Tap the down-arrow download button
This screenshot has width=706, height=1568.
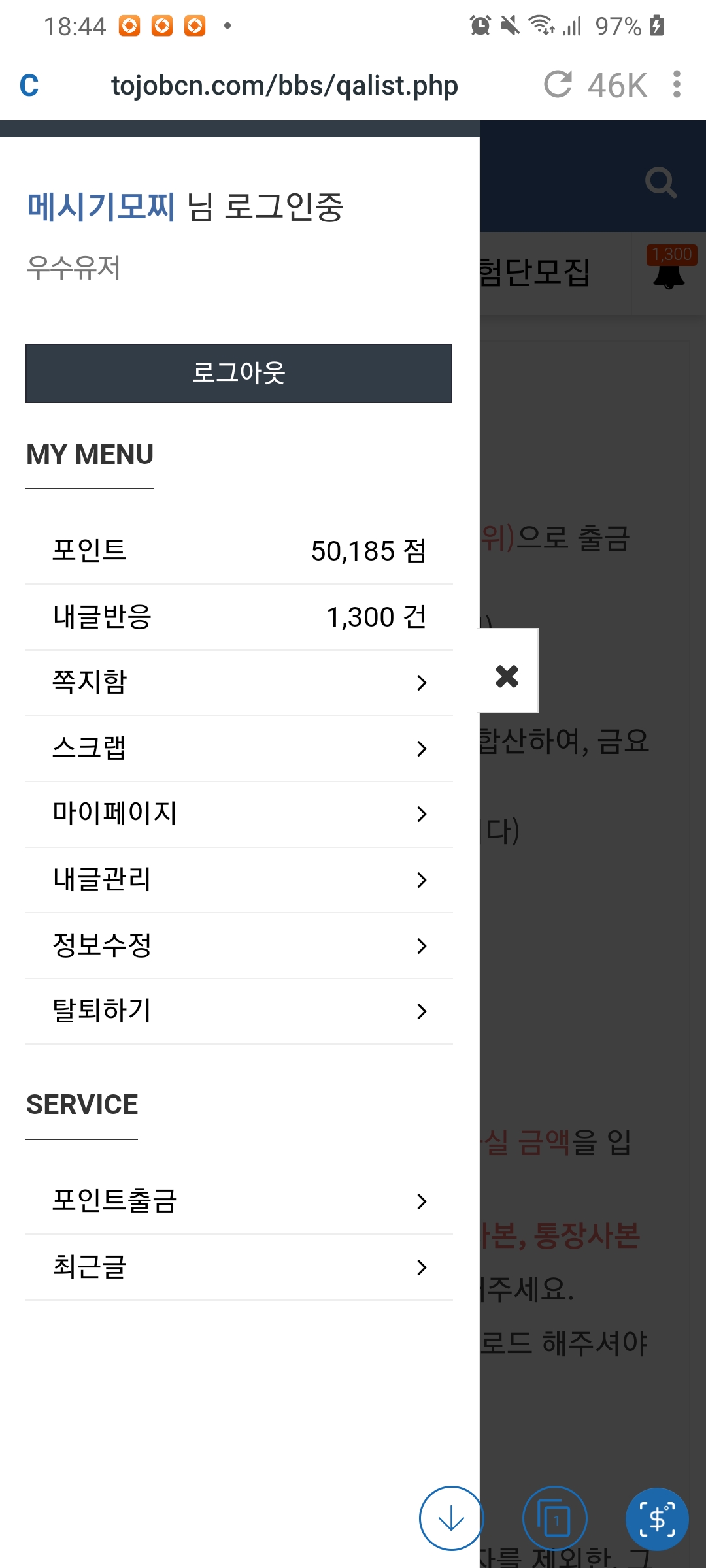pyautogui.click(x=451, y=1518)
